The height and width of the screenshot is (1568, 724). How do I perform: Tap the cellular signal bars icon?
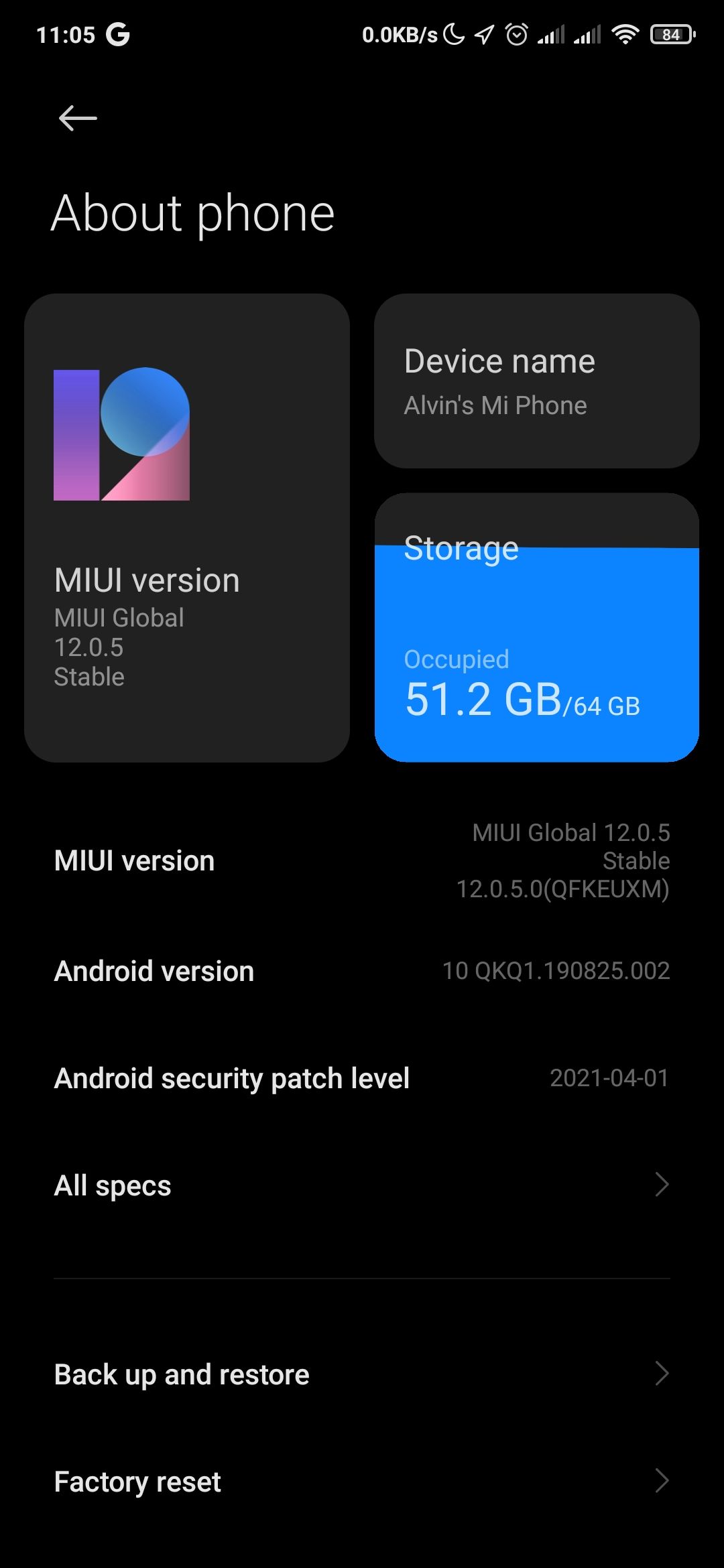(553, 35)
